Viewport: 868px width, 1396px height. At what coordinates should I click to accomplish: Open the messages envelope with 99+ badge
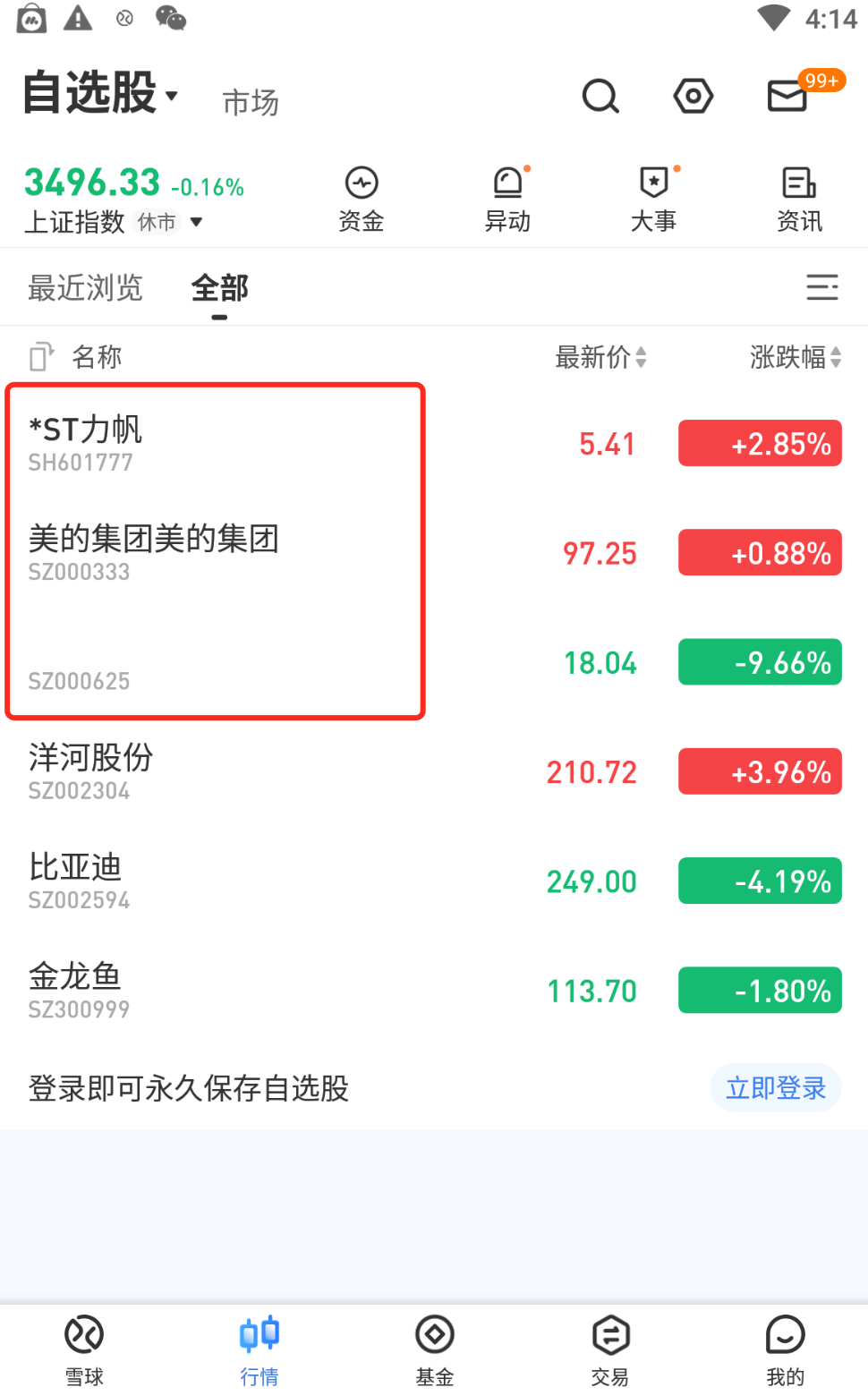tap(789, 95)
